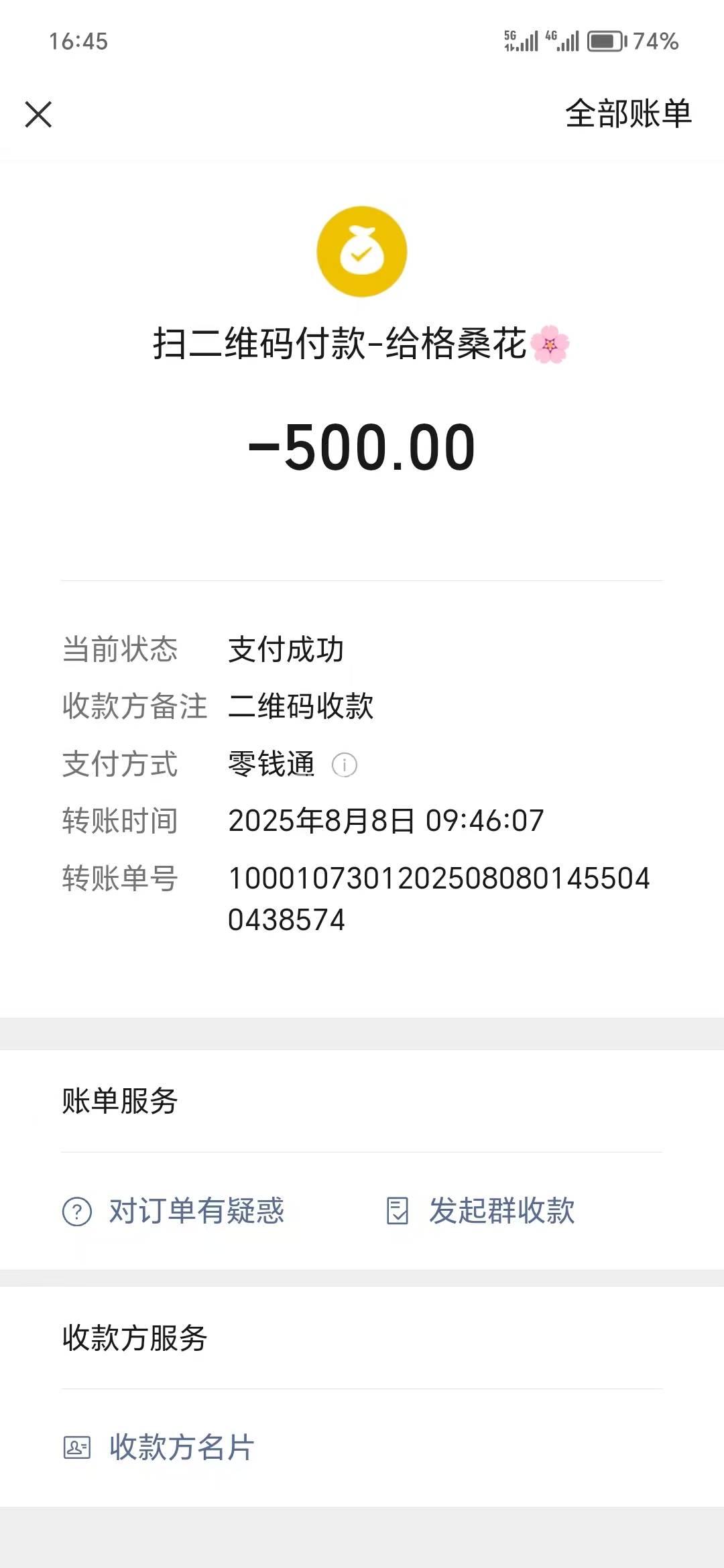Tap the info icon beside 零钱通

tap(345, 765)
